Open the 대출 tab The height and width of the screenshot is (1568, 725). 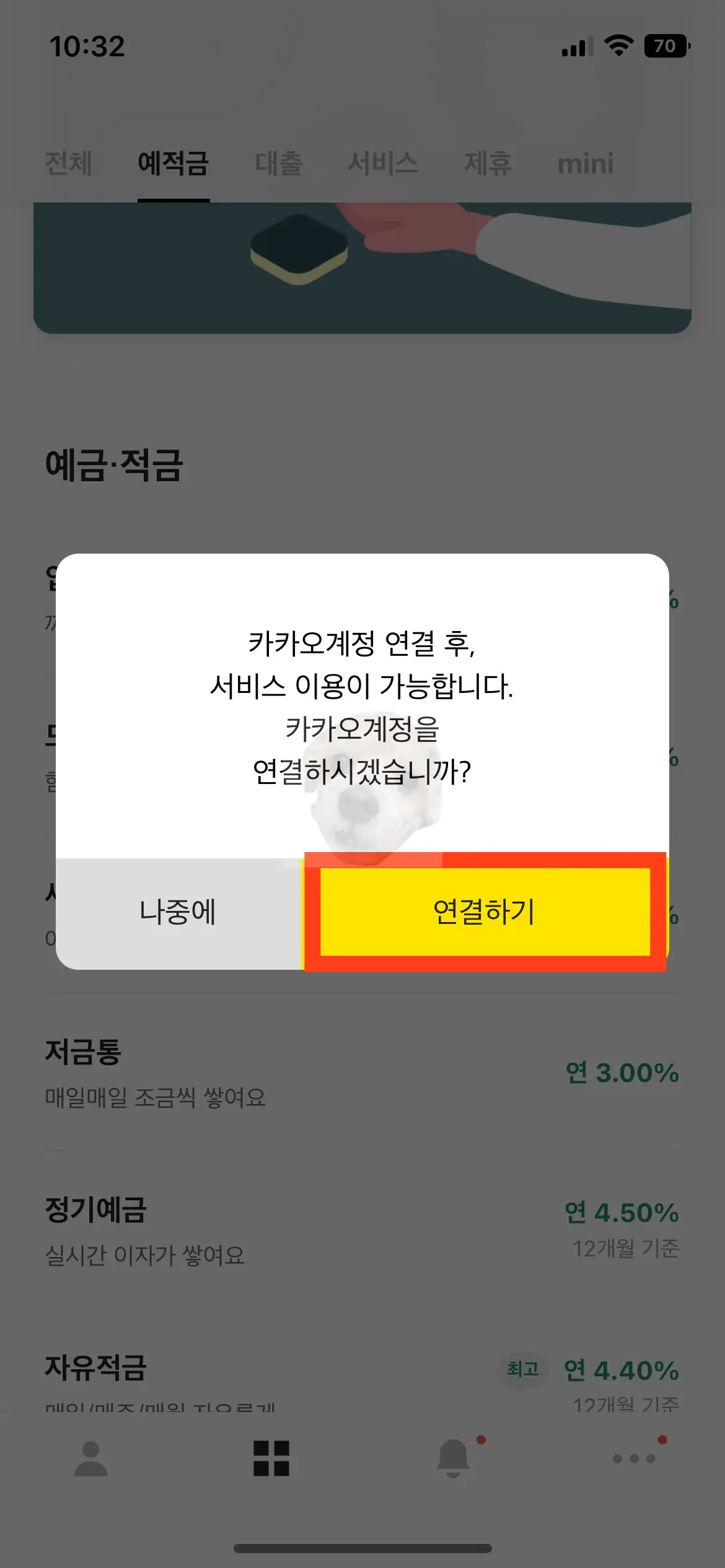[x=278, y=163]
